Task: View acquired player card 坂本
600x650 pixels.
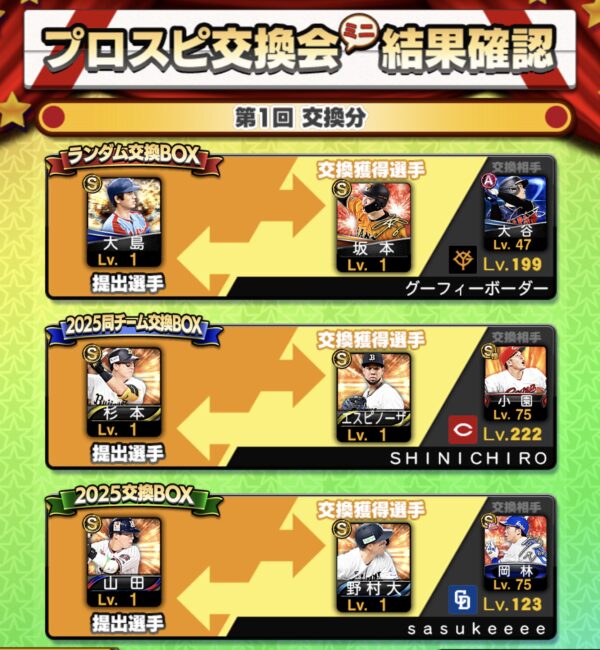Action: (372, 224)
